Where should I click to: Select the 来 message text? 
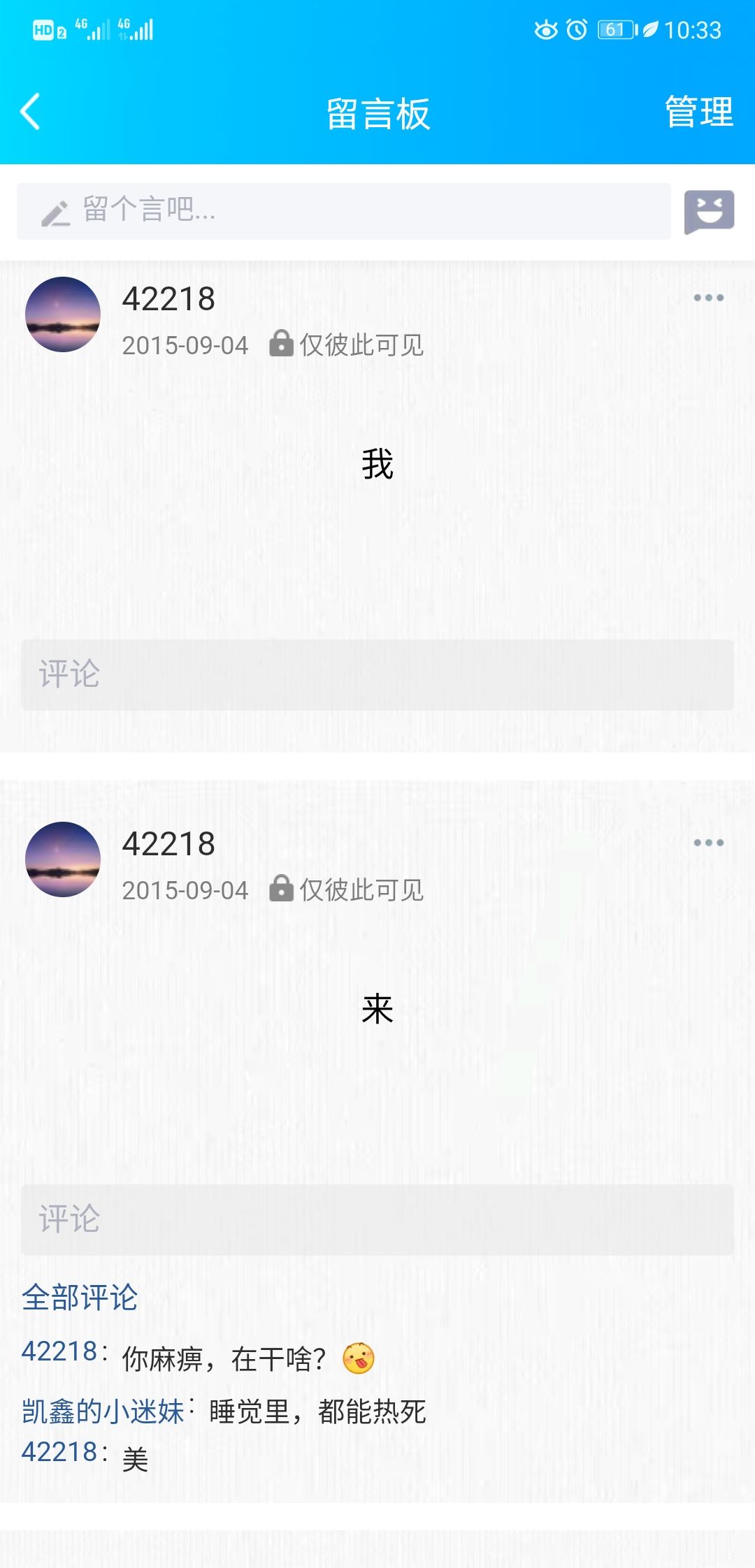[x=377, y=1008]
